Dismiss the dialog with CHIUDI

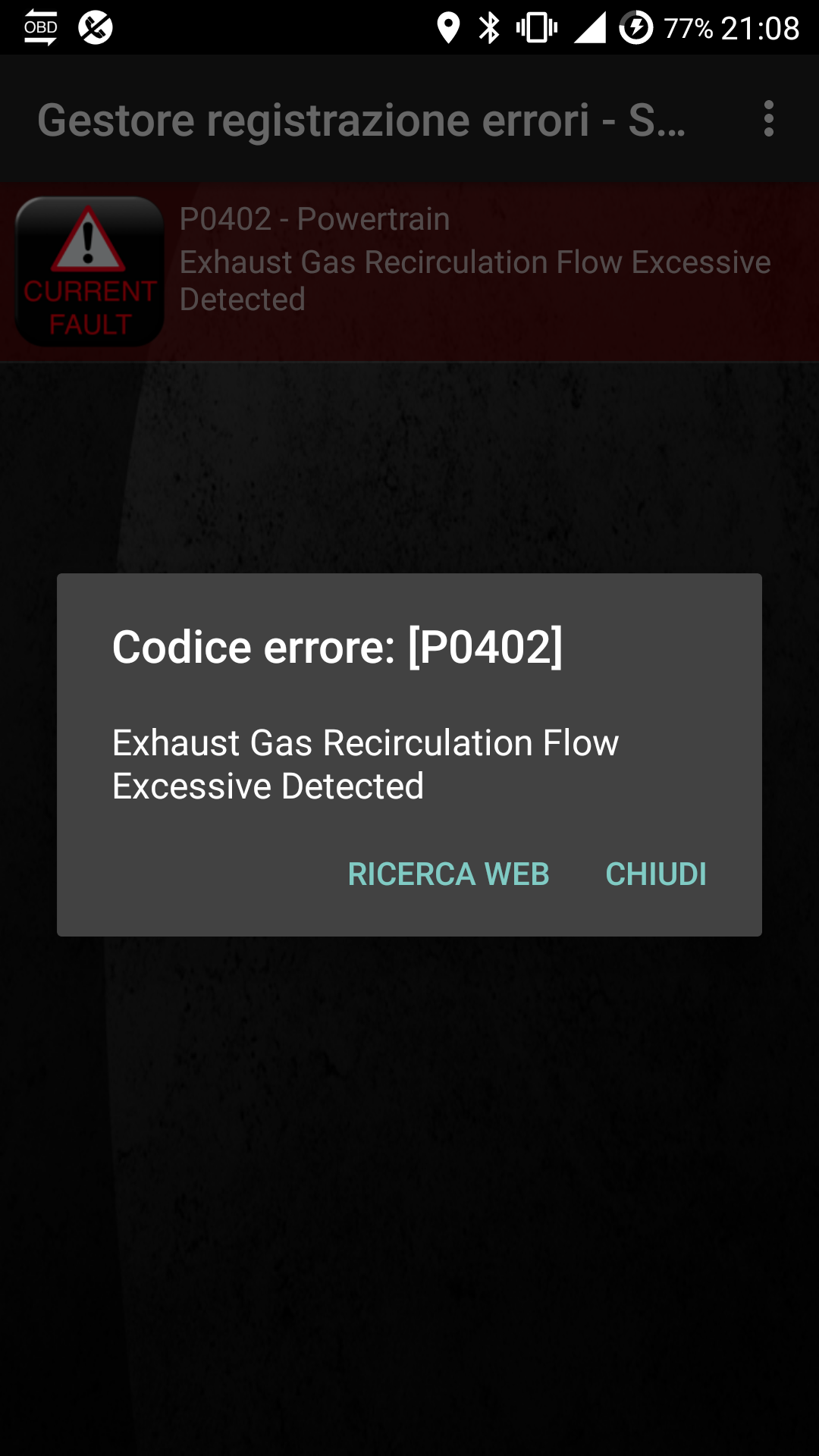pyautogui.click(x=656, y=874)
